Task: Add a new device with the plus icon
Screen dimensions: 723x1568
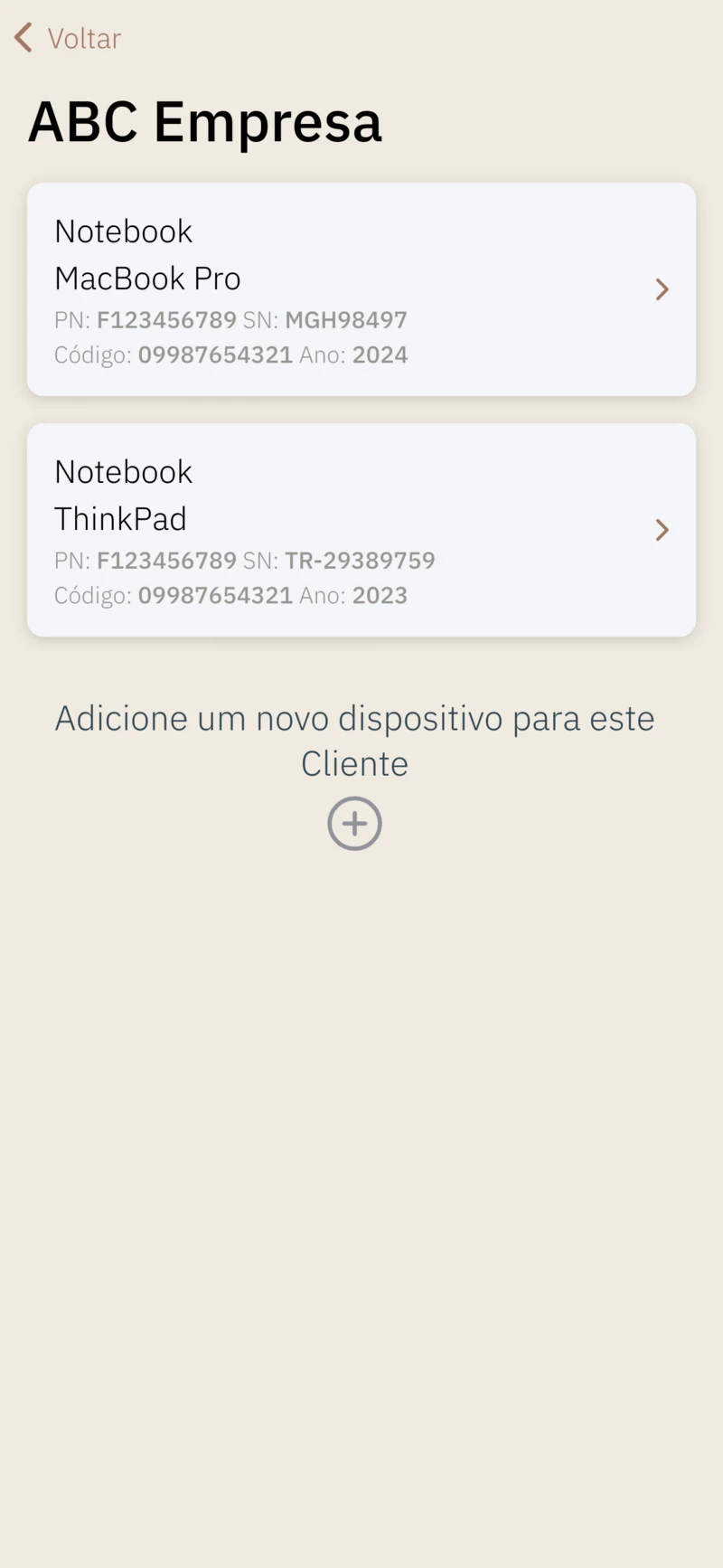Action: (354, 823)
